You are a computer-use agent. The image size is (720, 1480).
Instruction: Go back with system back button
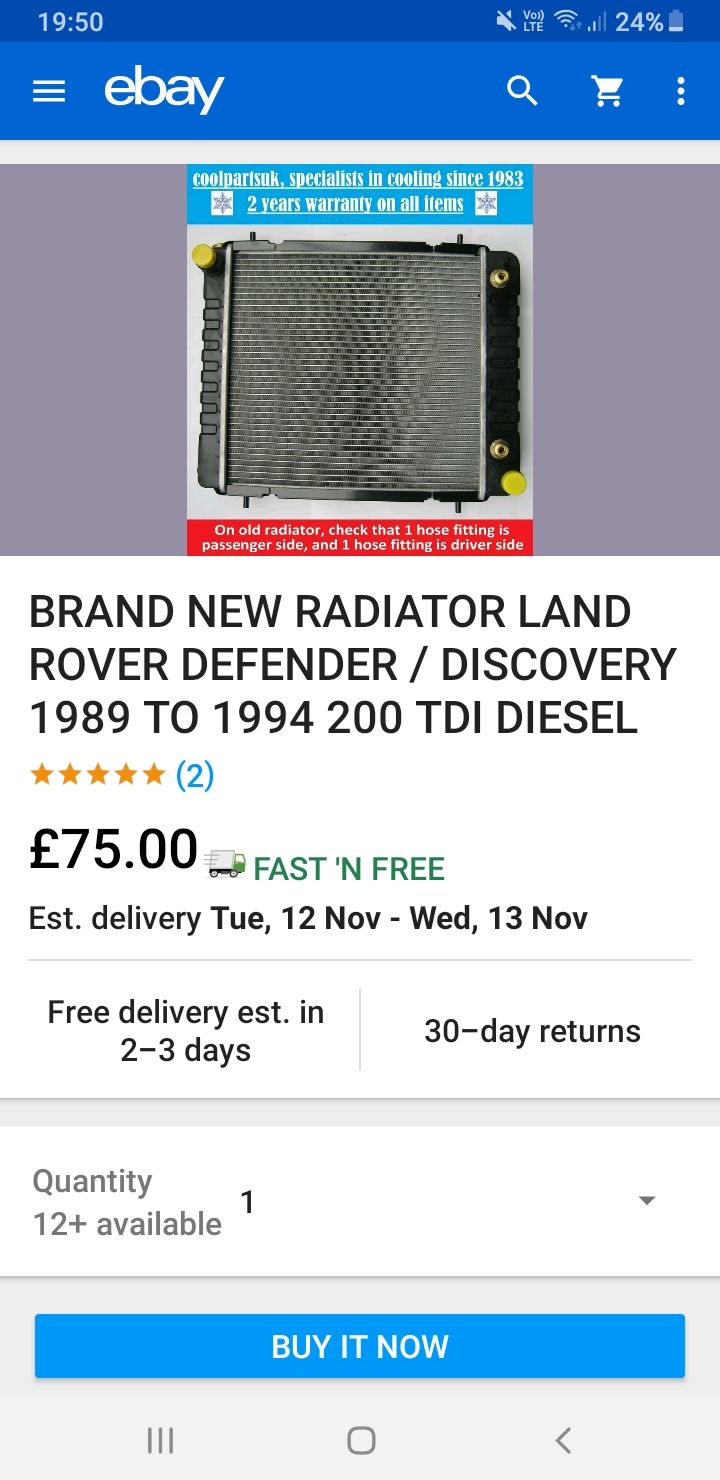click(x=563, y=1440)
